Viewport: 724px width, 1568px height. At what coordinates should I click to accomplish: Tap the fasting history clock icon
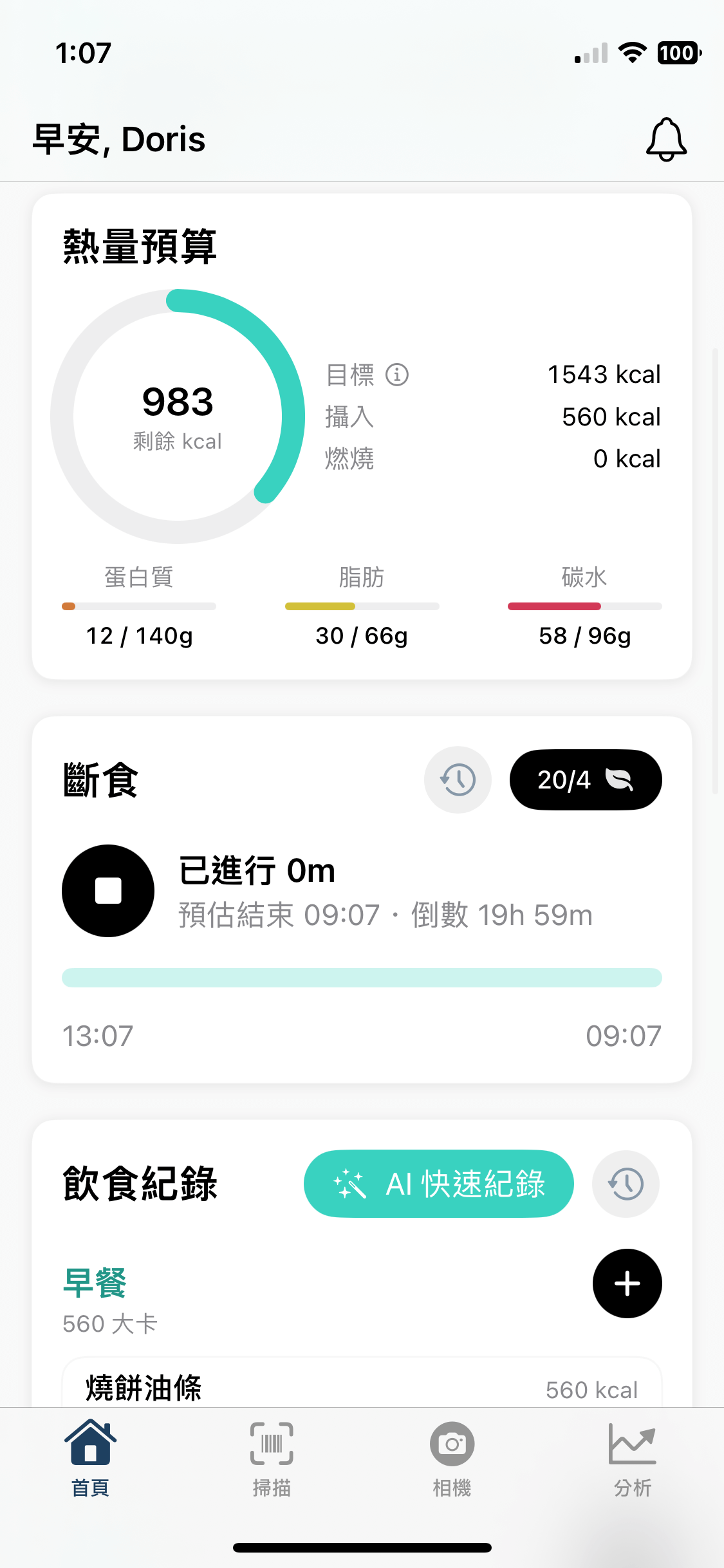pyautogui.click(x=458, y=779)
